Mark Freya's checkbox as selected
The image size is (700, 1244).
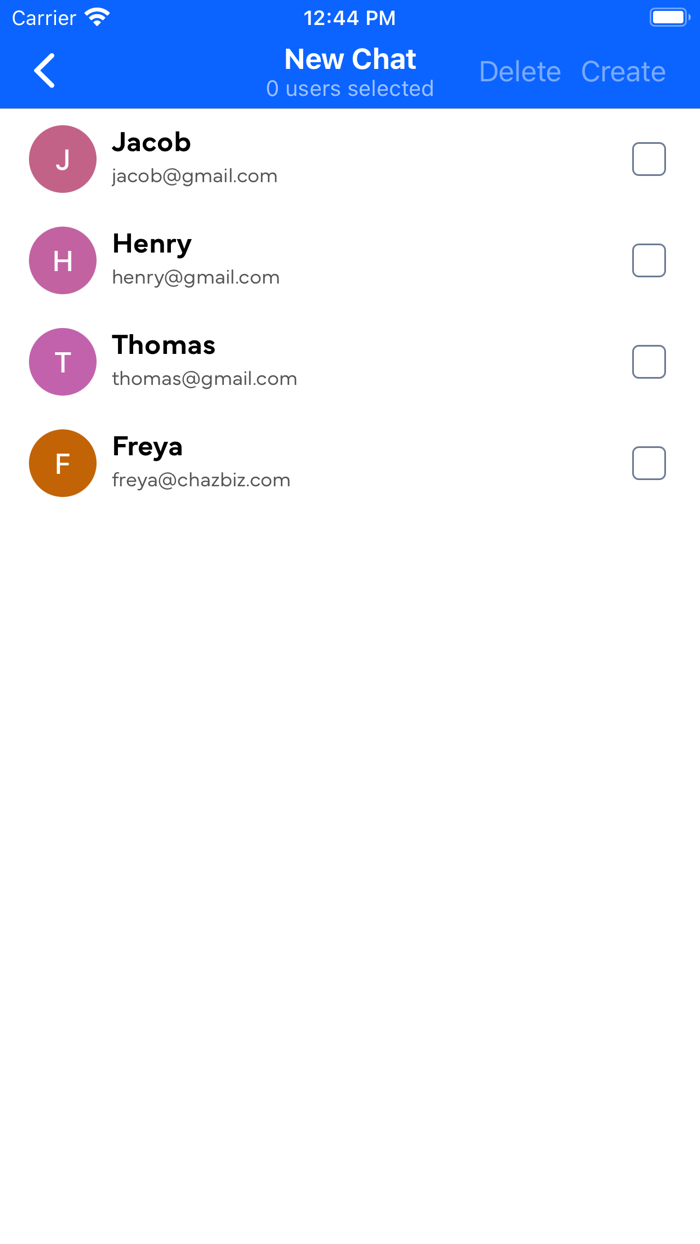[649, 463]
